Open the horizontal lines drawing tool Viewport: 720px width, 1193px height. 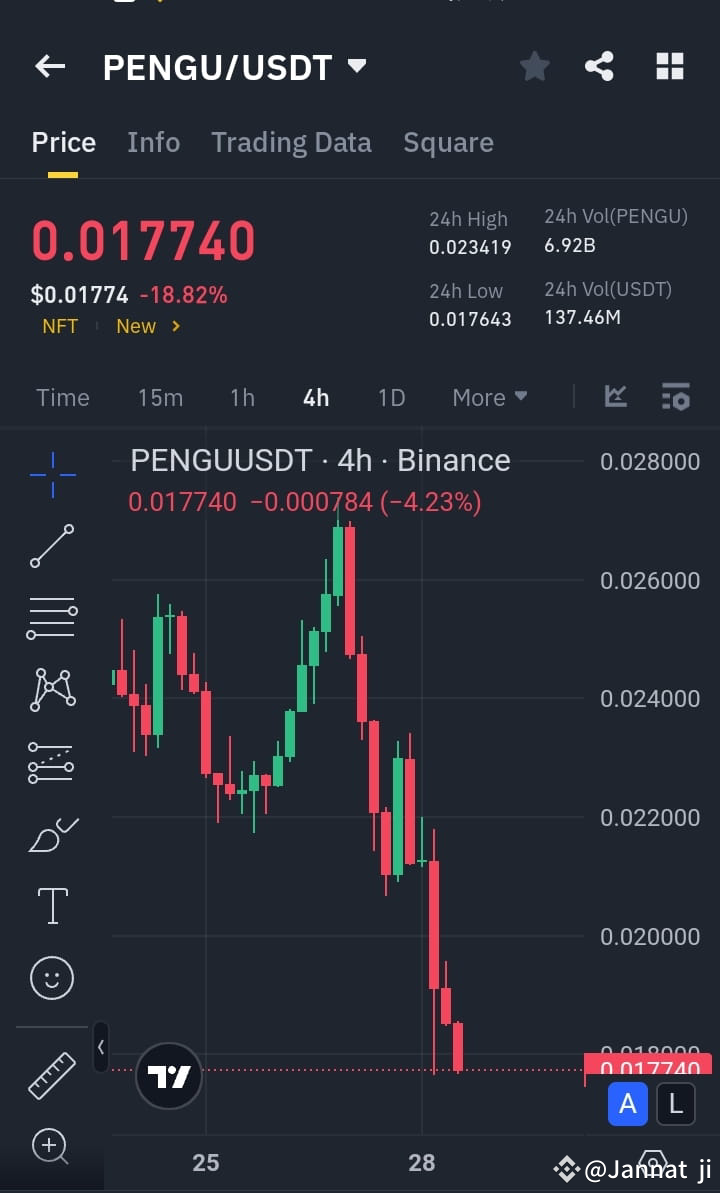coord(51,617)
